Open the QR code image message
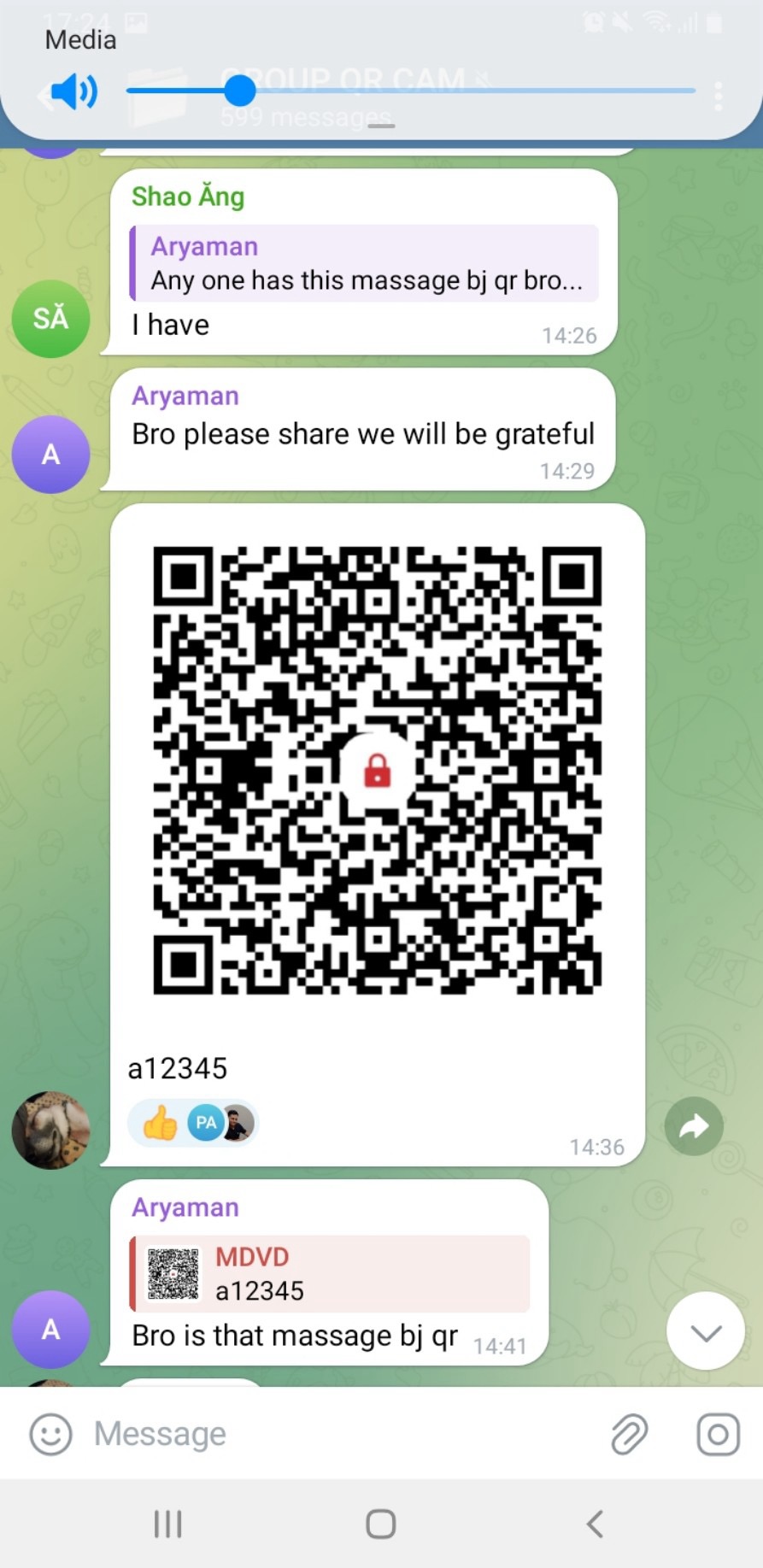Screen dimensions: 763x1568 point(377,769)
